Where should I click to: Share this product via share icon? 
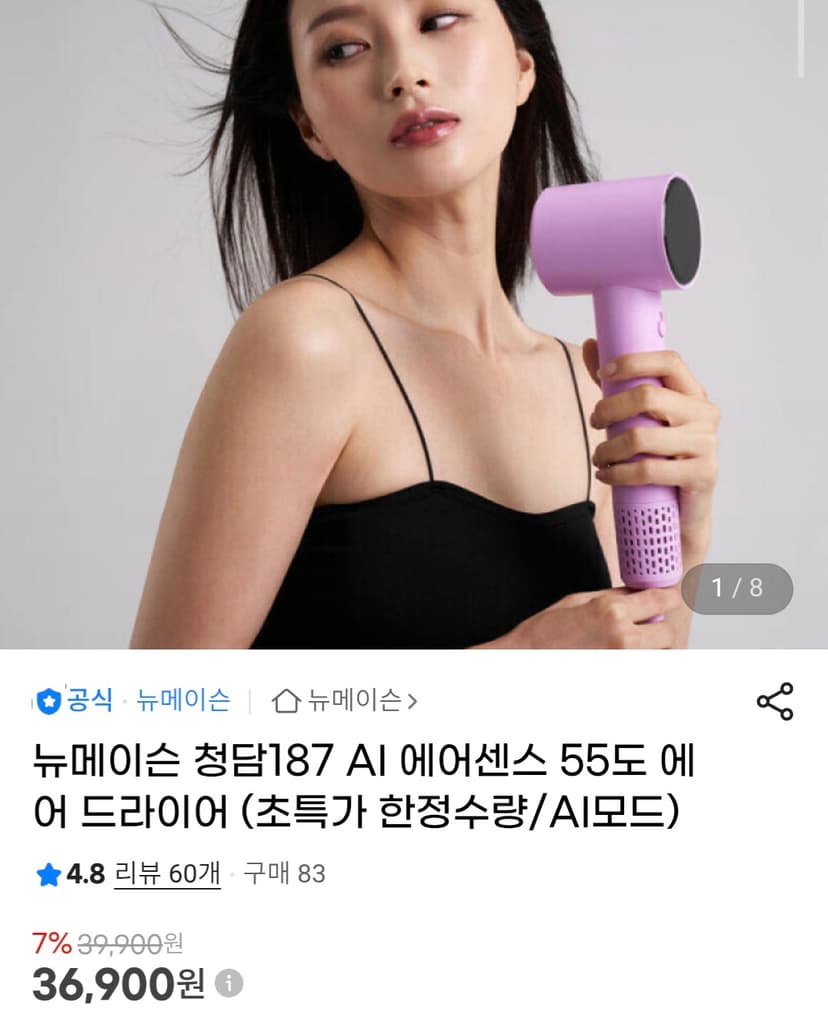[x=775, y=701]
